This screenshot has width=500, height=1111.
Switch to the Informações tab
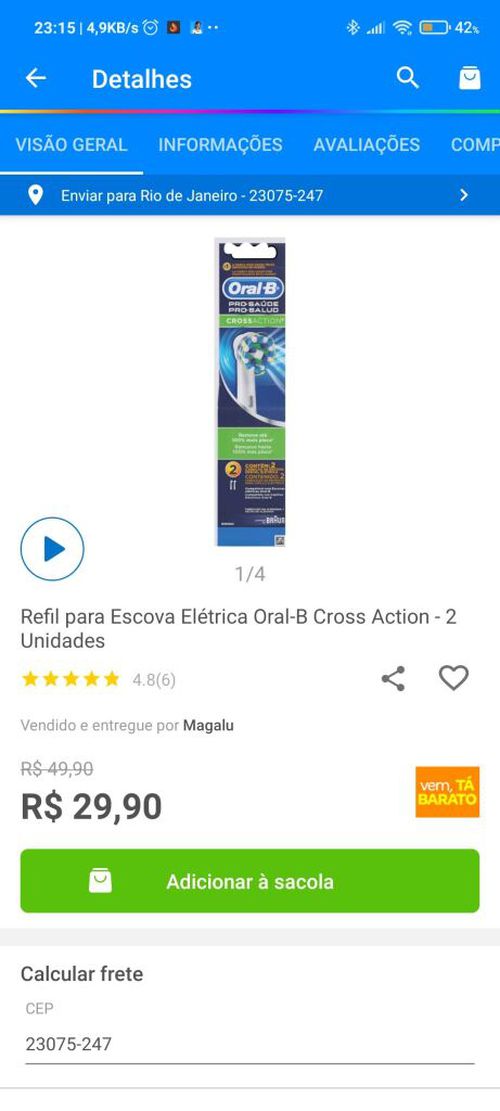220,145
